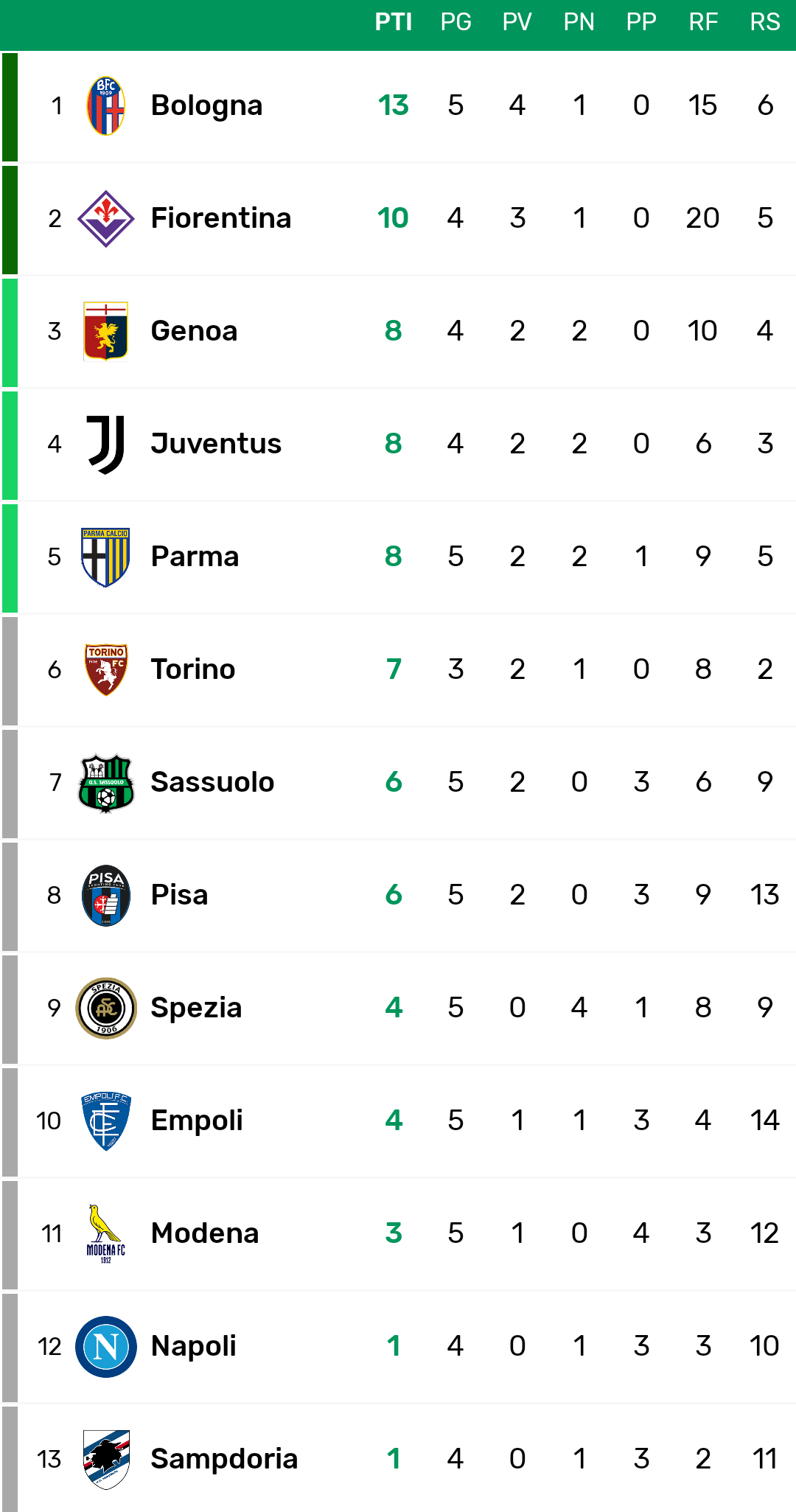Open the Bologna team row
Screen dimensions: 796x1512
point(398,106)
